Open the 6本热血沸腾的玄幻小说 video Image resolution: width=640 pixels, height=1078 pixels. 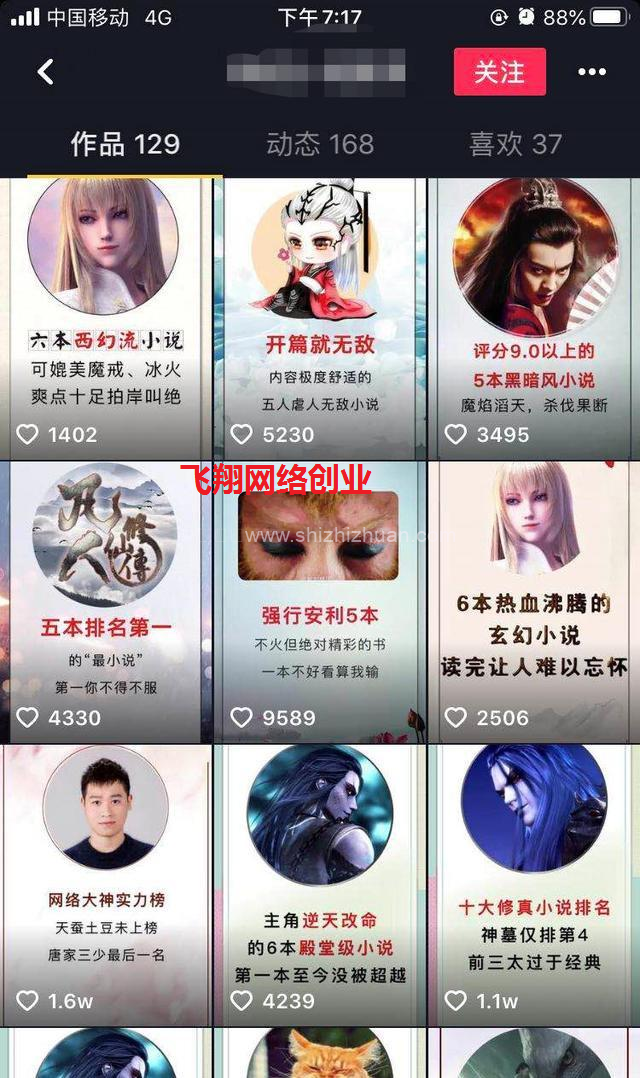coord(533,600)
